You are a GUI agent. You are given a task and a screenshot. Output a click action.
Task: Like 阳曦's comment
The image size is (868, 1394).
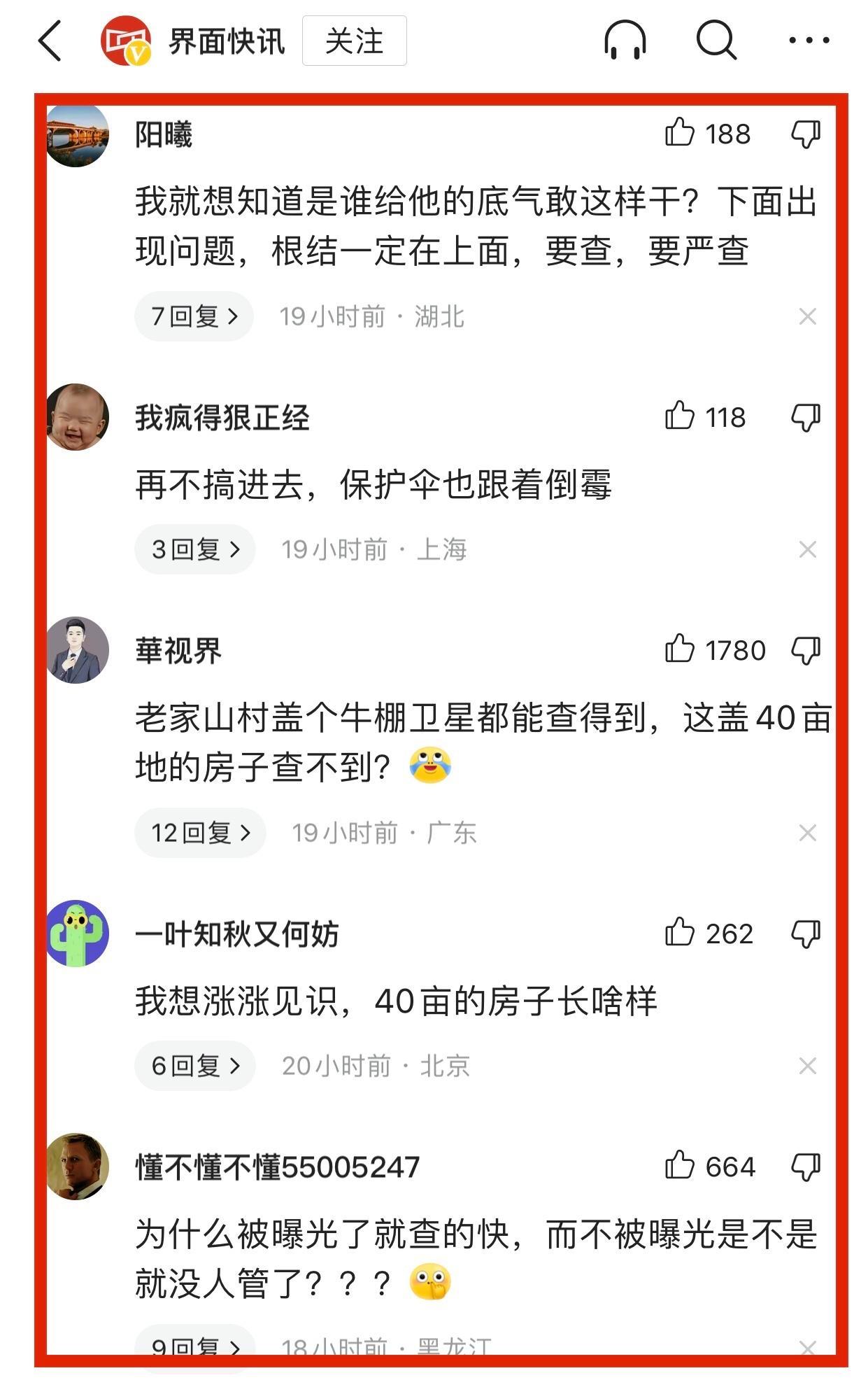click(679, 133)
